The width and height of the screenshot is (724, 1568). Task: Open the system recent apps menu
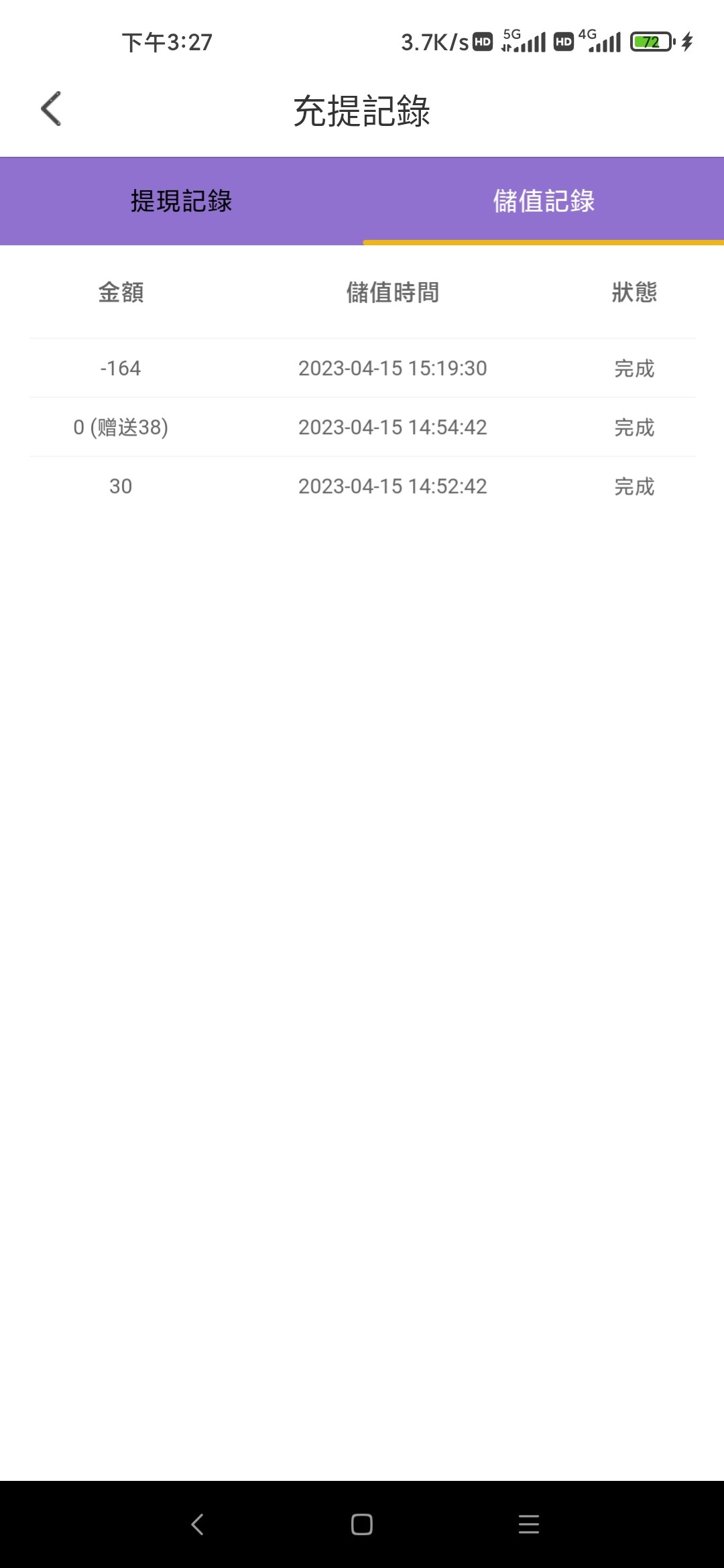click(x=528, y=1524)
